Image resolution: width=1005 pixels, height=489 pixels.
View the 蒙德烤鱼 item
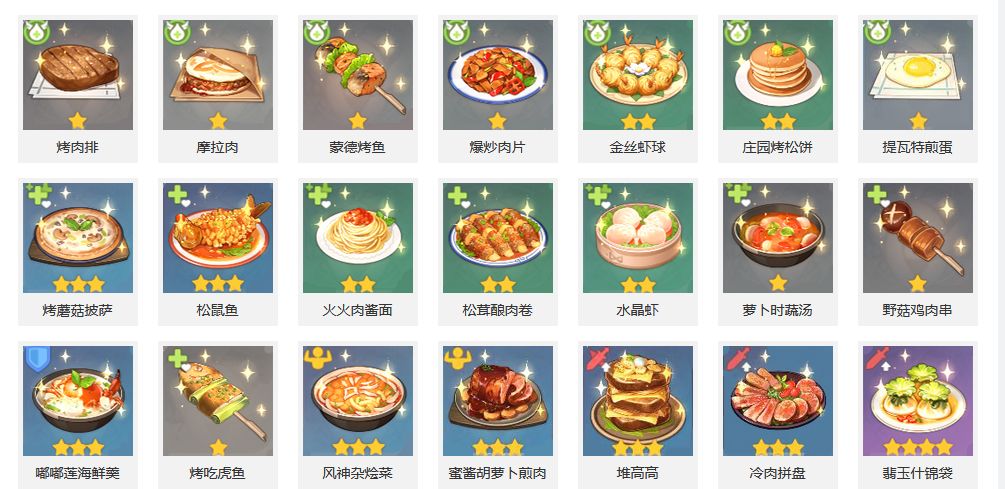358,75
